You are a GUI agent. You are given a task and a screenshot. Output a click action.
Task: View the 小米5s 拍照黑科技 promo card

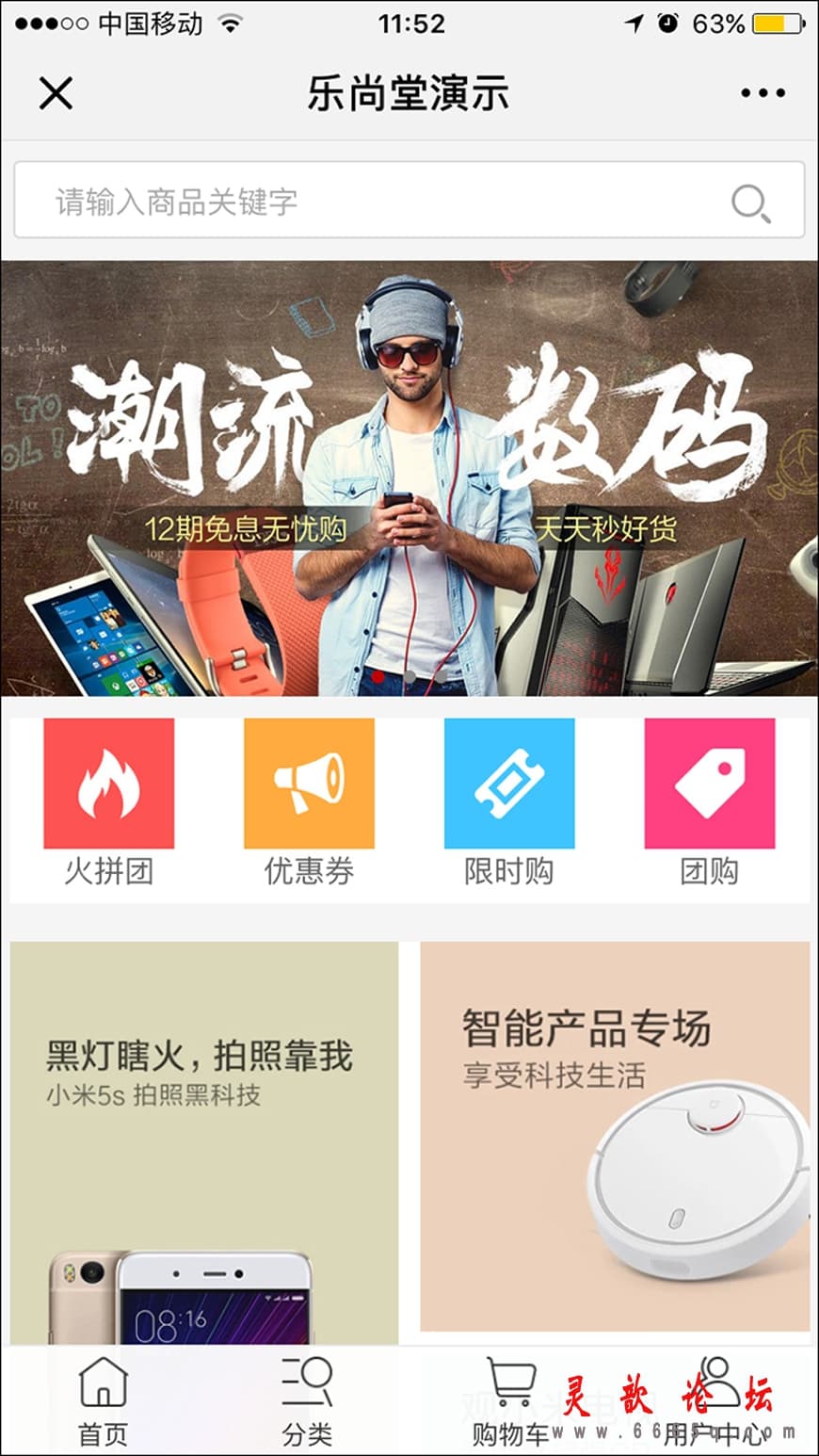[203, 1141]
